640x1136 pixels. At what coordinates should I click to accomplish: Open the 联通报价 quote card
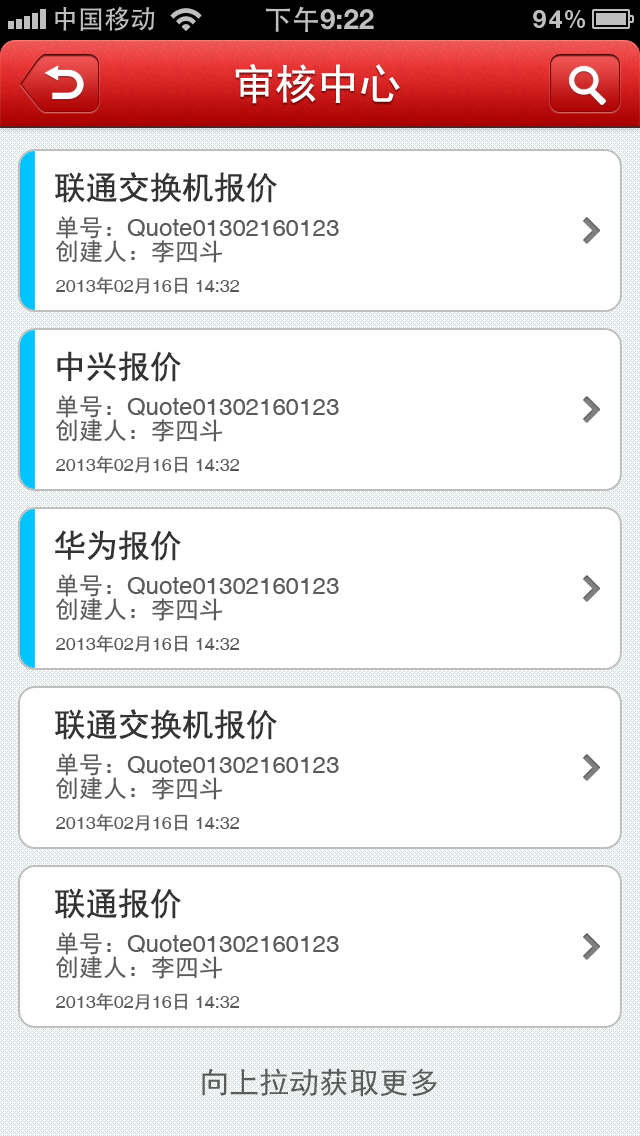(x=320, y=947)
